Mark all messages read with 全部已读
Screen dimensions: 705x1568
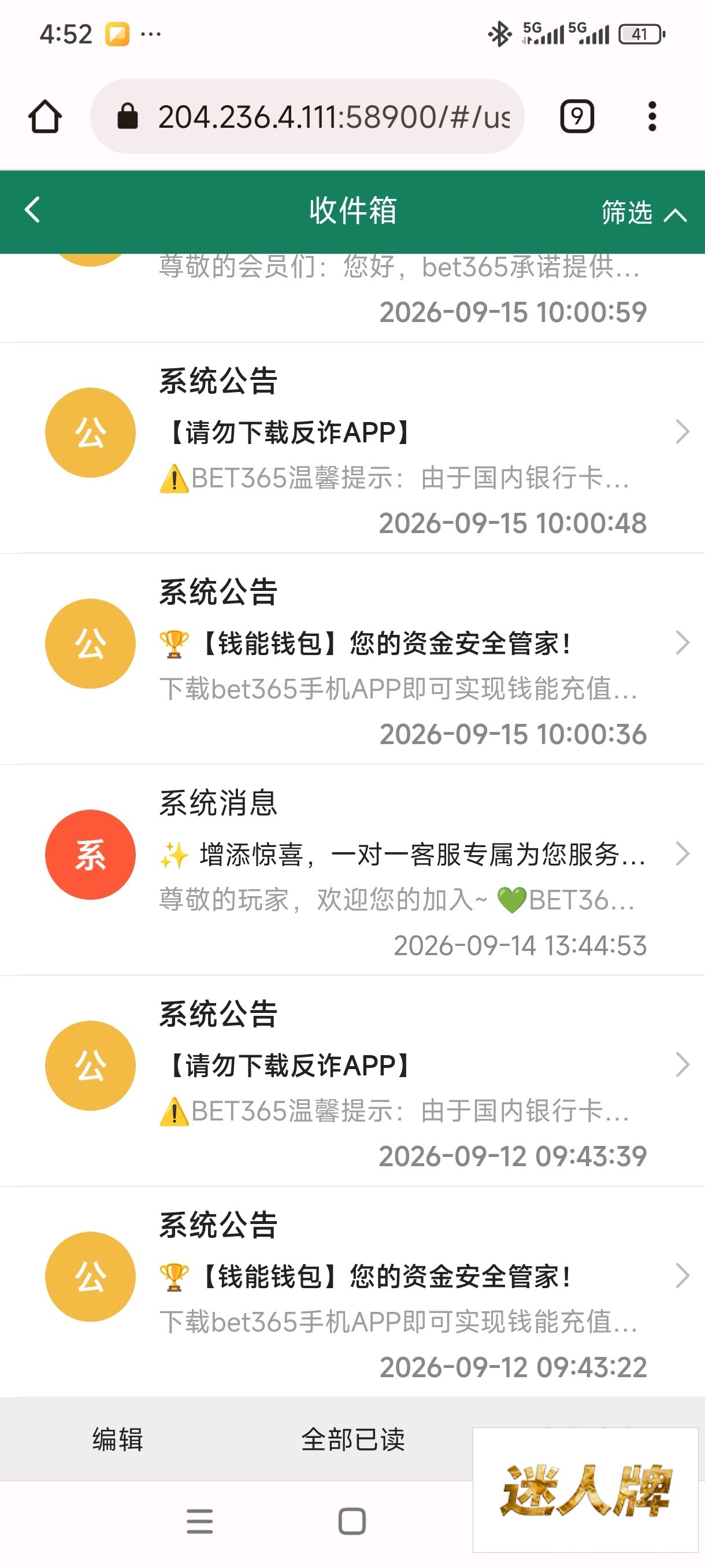[x=353, y=1439]
